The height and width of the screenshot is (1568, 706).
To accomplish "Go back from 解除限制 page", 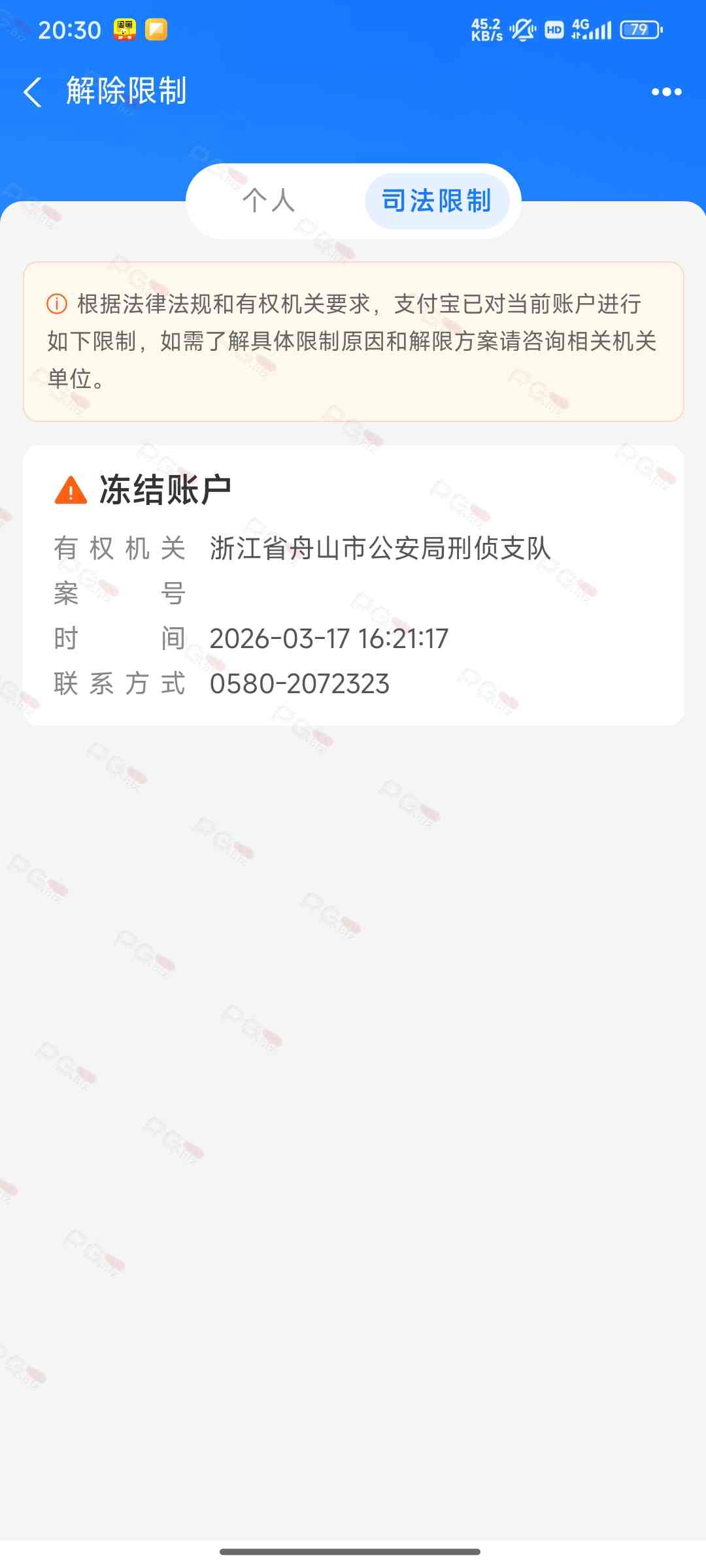I will (33, 91).
